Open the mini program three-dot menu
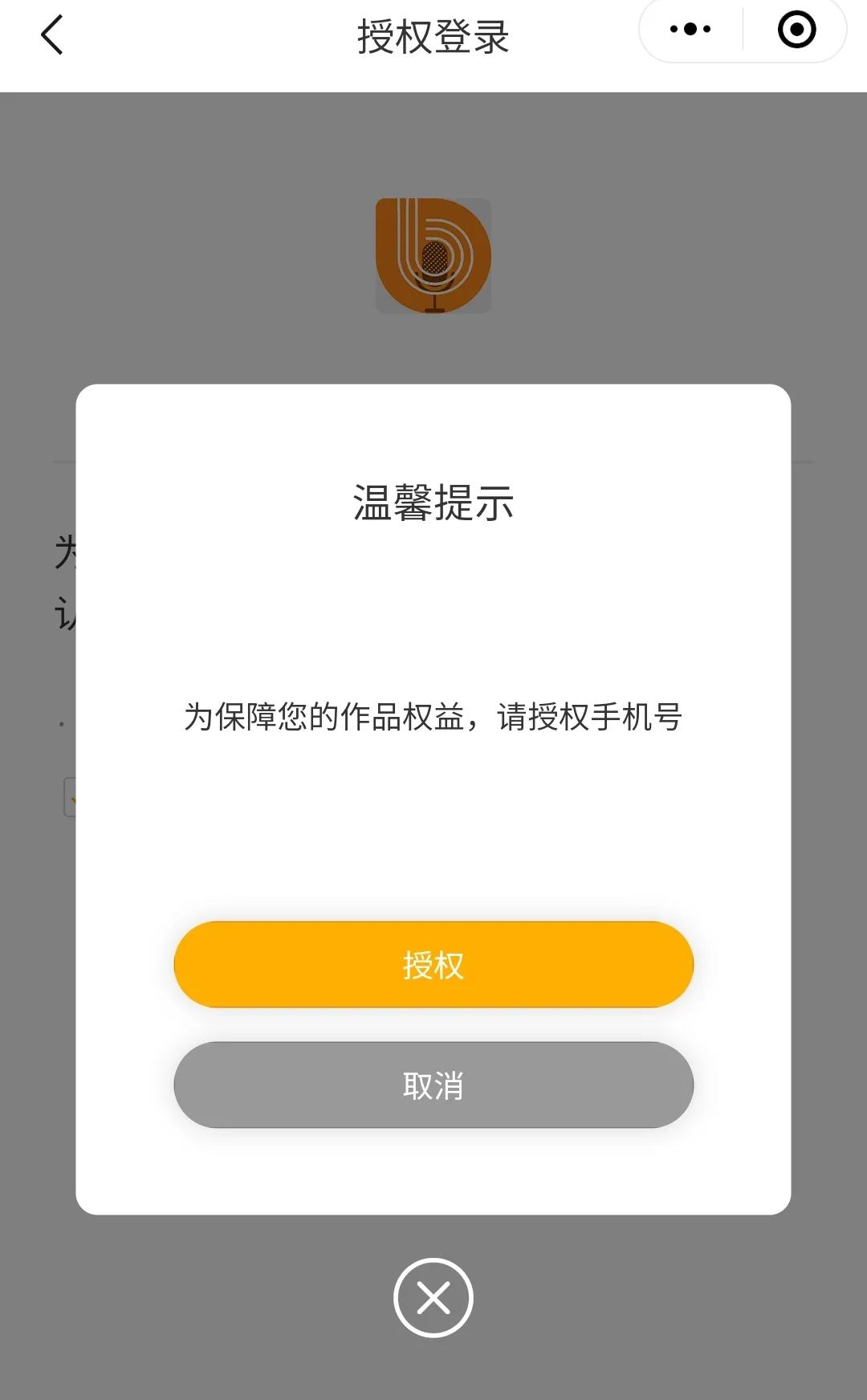 [690, 30]
